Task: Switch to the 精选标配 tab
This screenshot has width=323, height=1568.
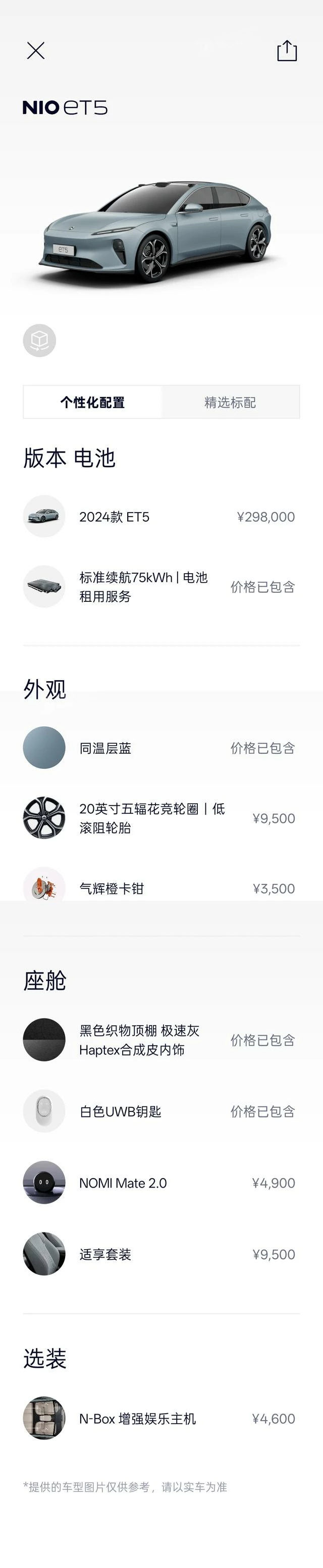Action: pyautogui.click(x=230, y=403)
